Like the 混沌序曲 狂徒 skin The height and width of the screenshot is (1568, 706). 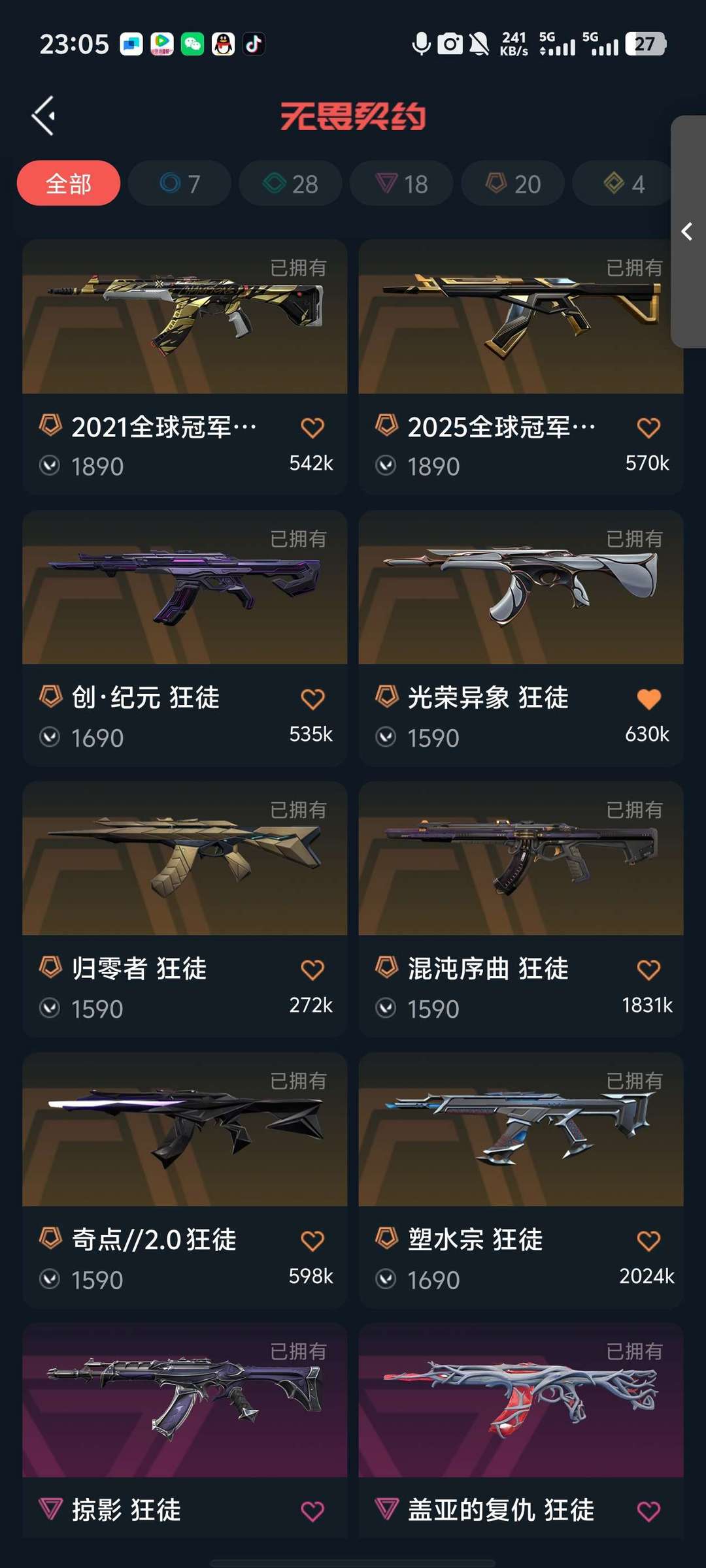(x=648, y=970)
